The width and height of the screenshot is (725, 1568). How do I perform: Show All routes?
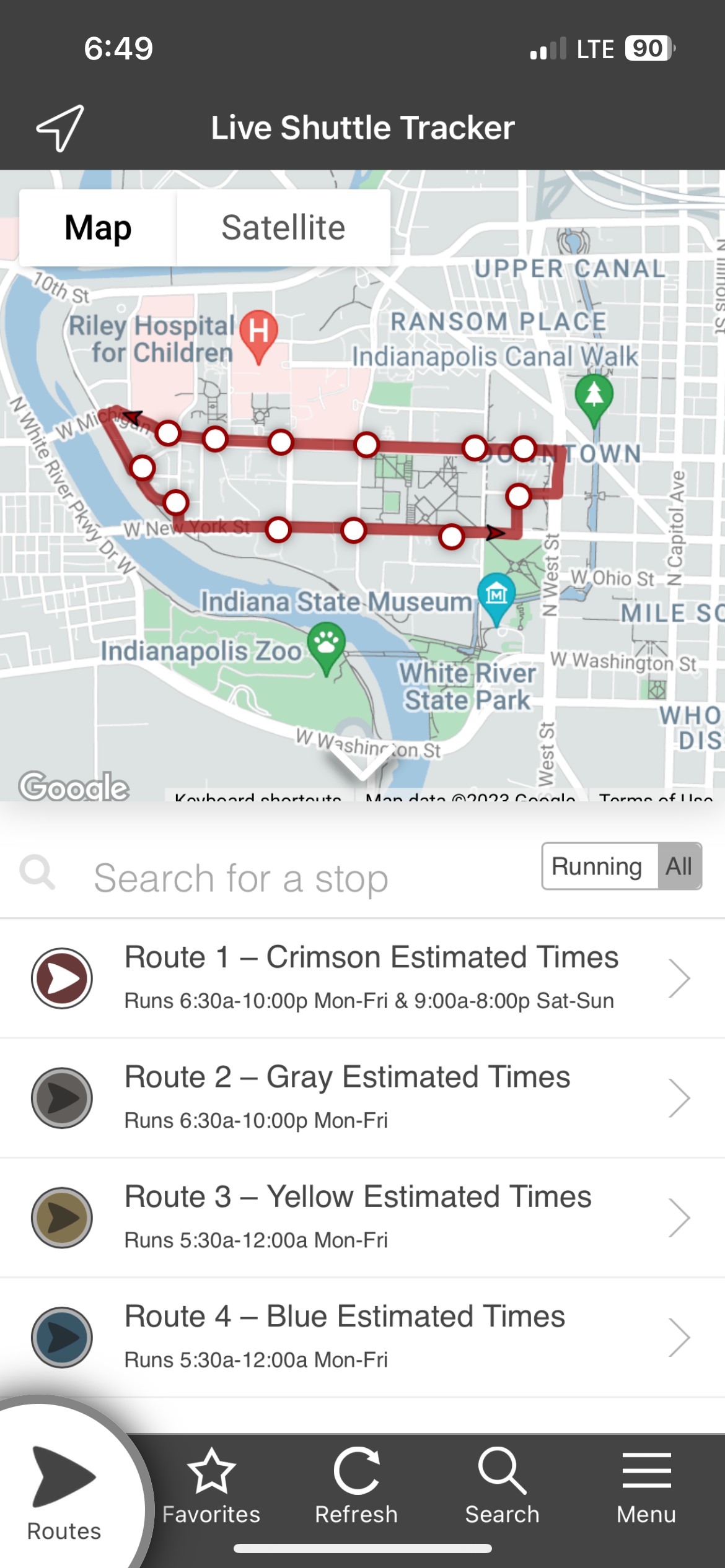679,866
